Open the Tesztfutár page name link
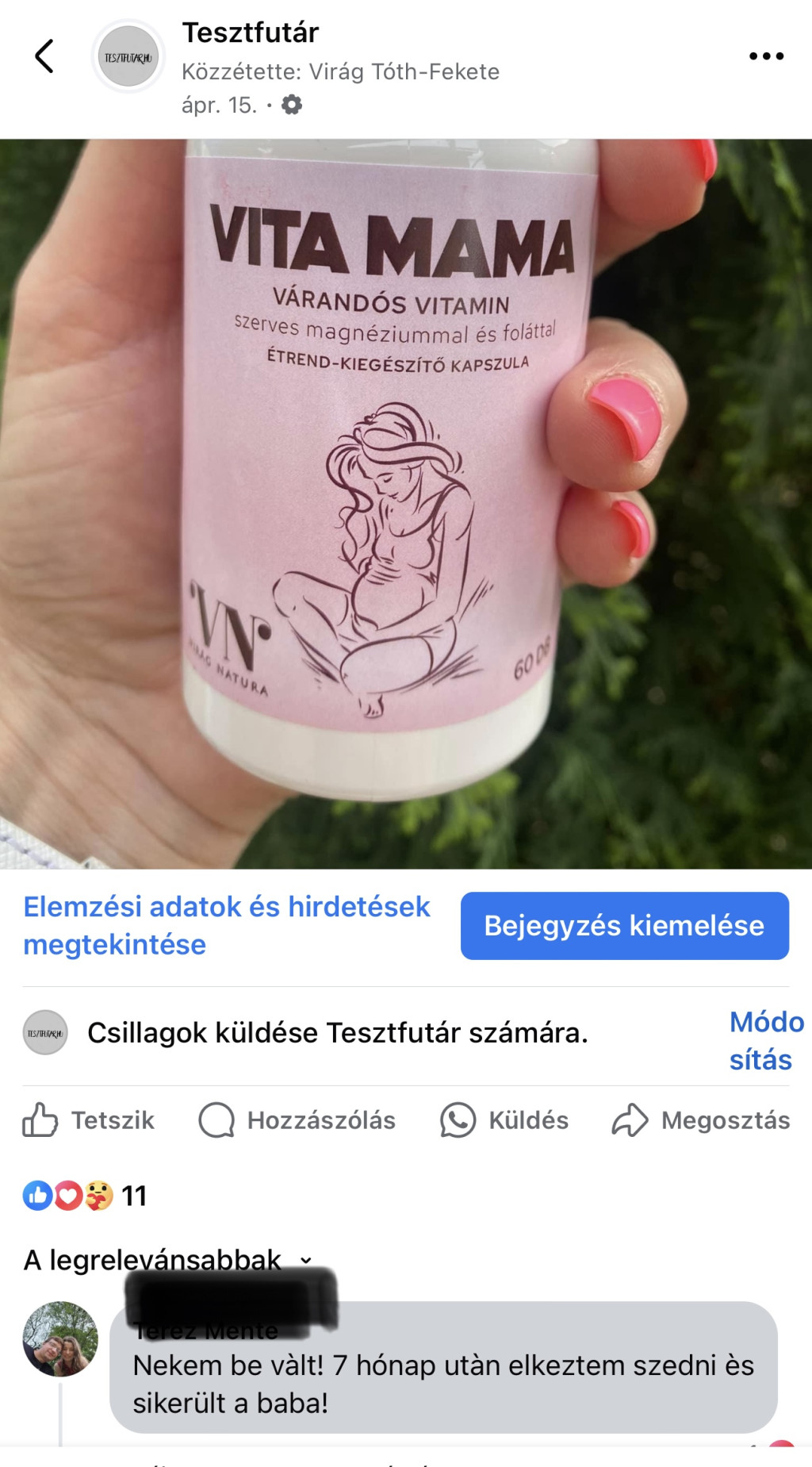 pos(251,33)
